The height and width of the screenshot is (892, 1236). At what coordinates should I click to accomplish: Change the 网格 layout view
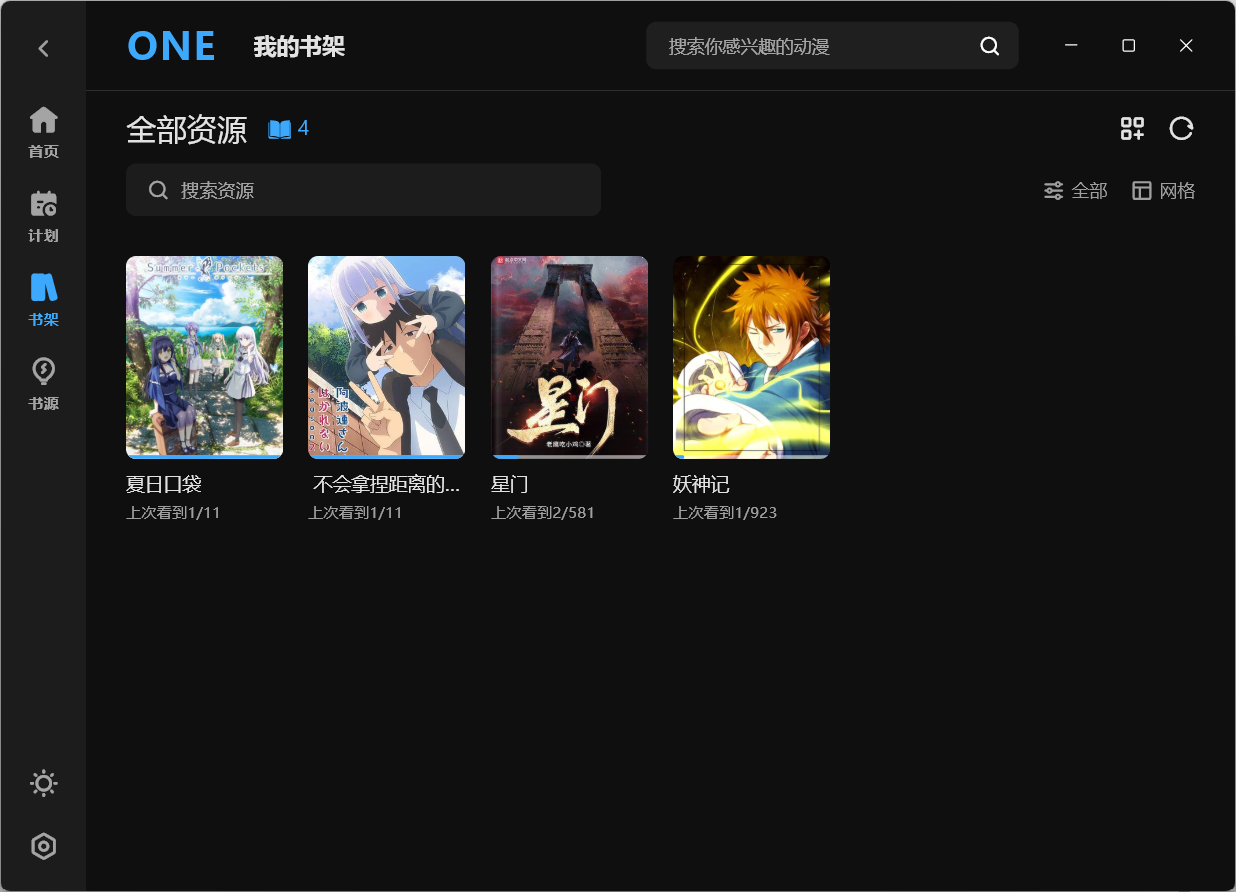(1164, 191)
